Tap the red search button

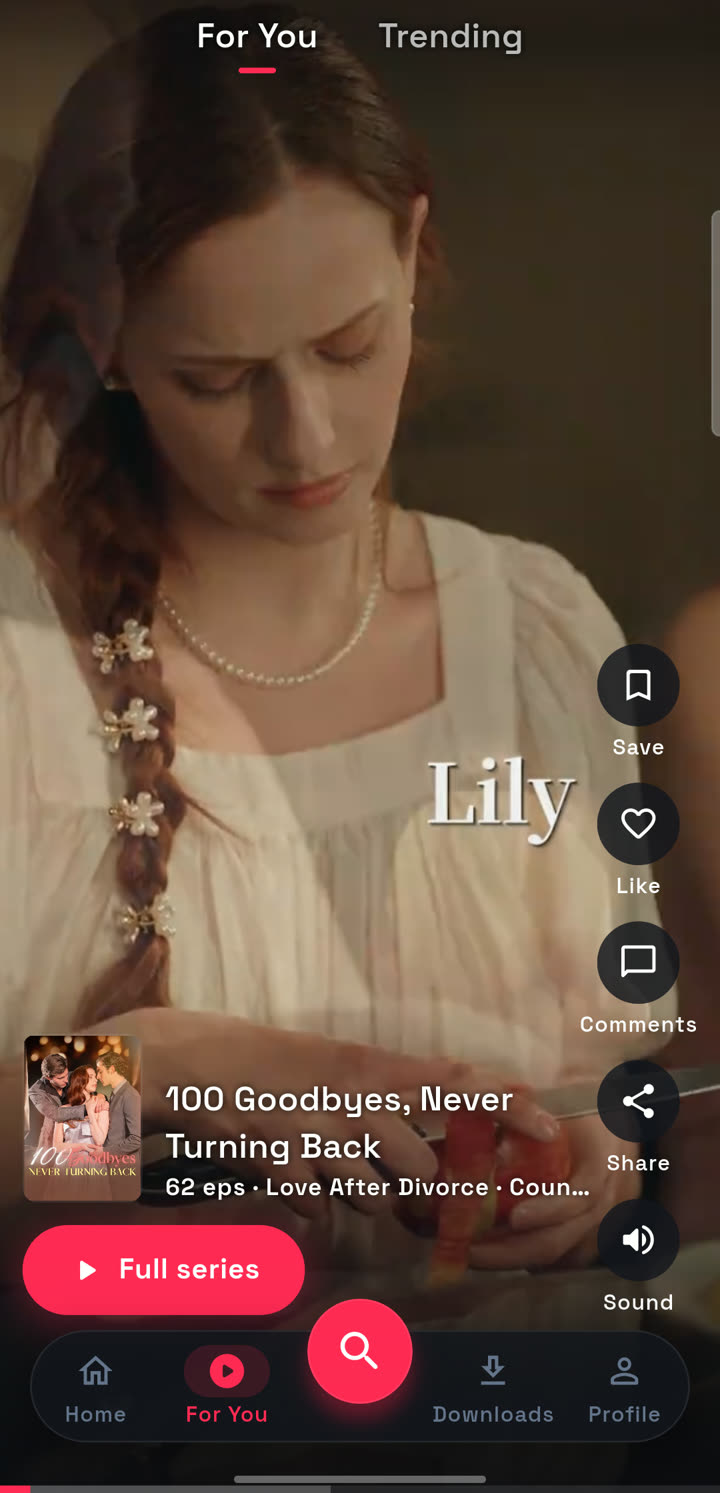coord(360,1351)
